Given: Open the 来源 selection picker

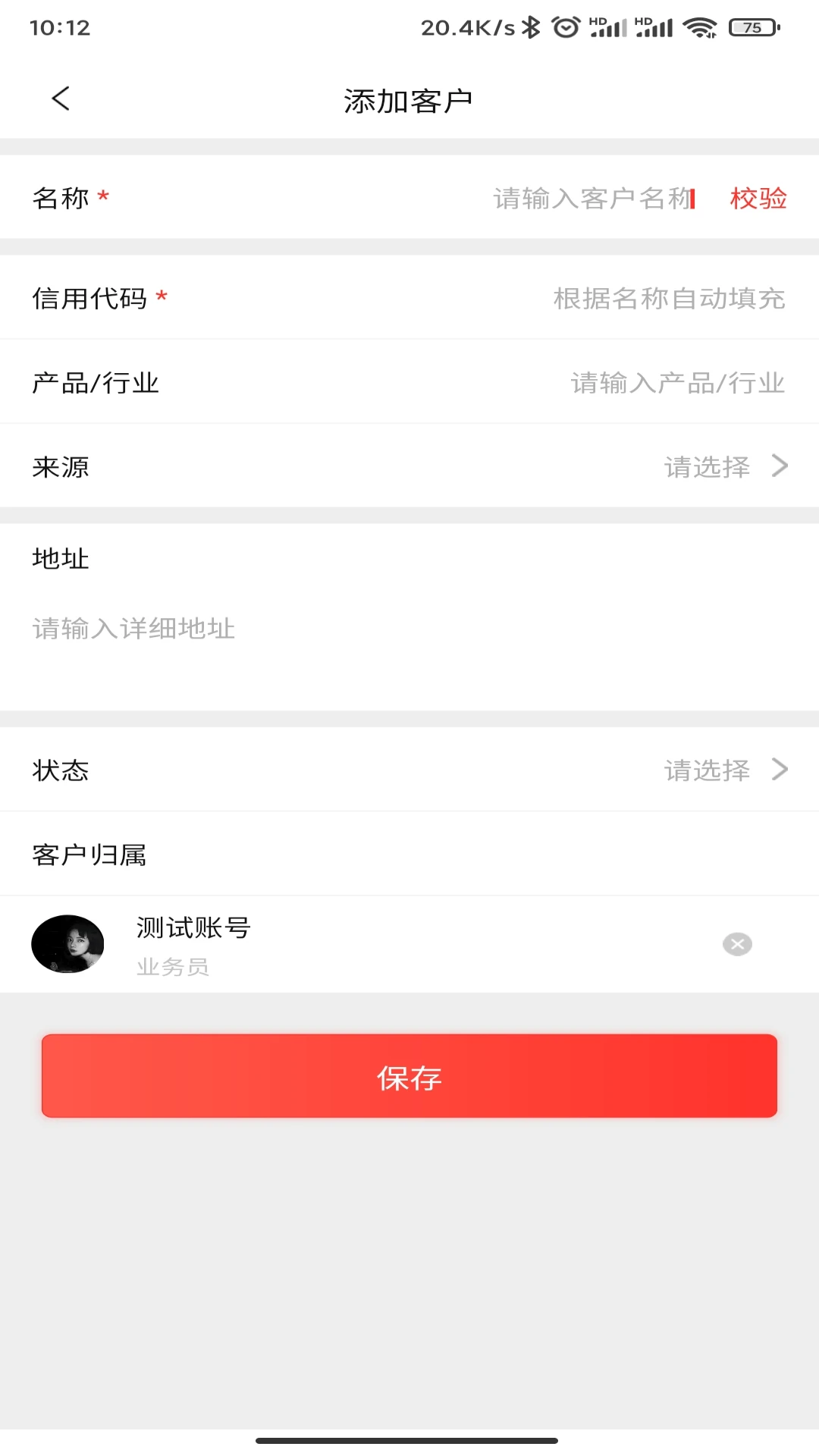Looking at the screenshot, I should pos(705,466).
